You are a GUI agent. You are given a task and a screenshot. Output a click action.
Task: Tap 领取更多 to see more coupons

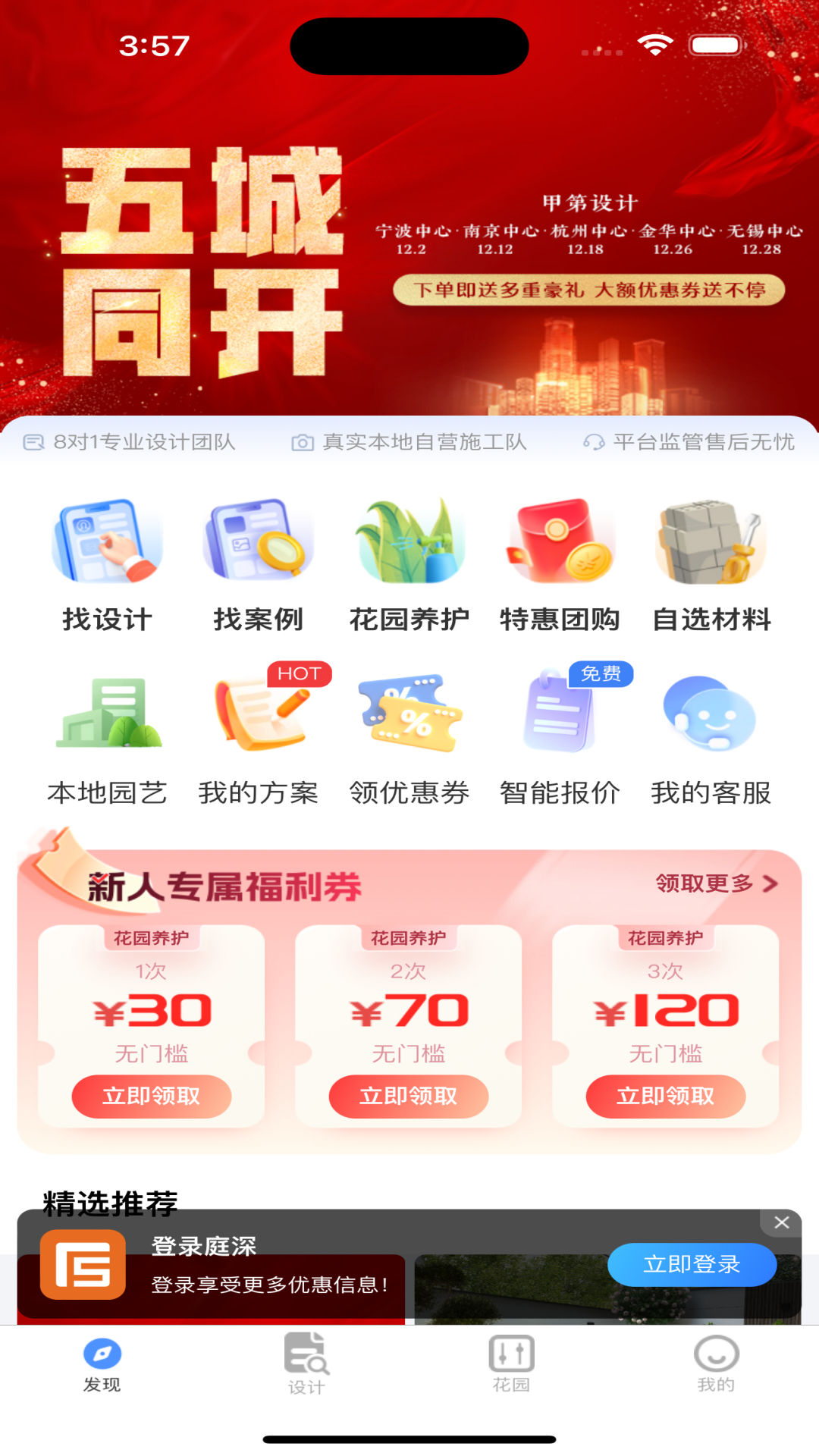pyautogui.click(x=716, y=883)
